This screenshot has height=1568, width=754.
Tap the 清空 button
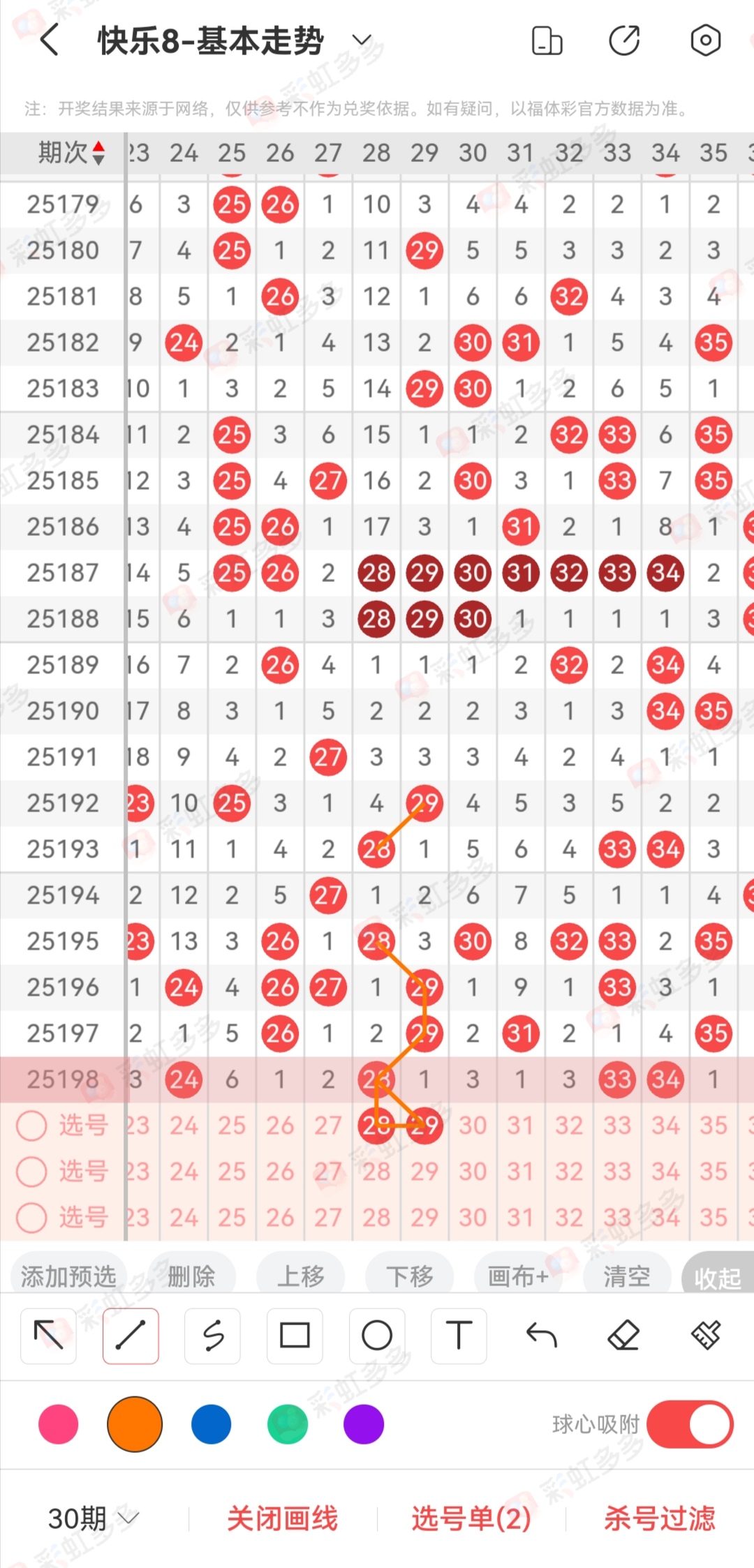[627, 1276]
